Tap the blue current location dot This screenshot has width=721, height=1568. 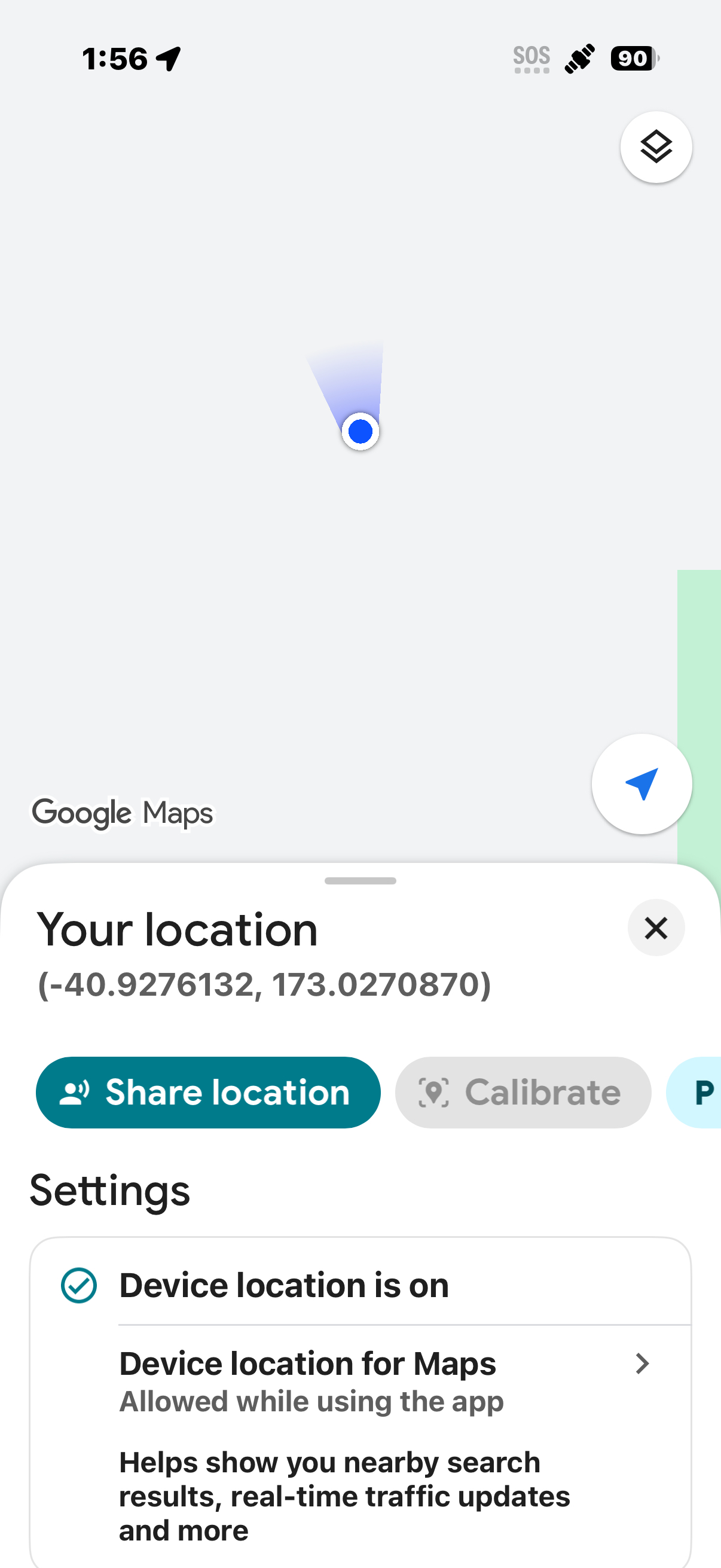(x=361, y=432)
